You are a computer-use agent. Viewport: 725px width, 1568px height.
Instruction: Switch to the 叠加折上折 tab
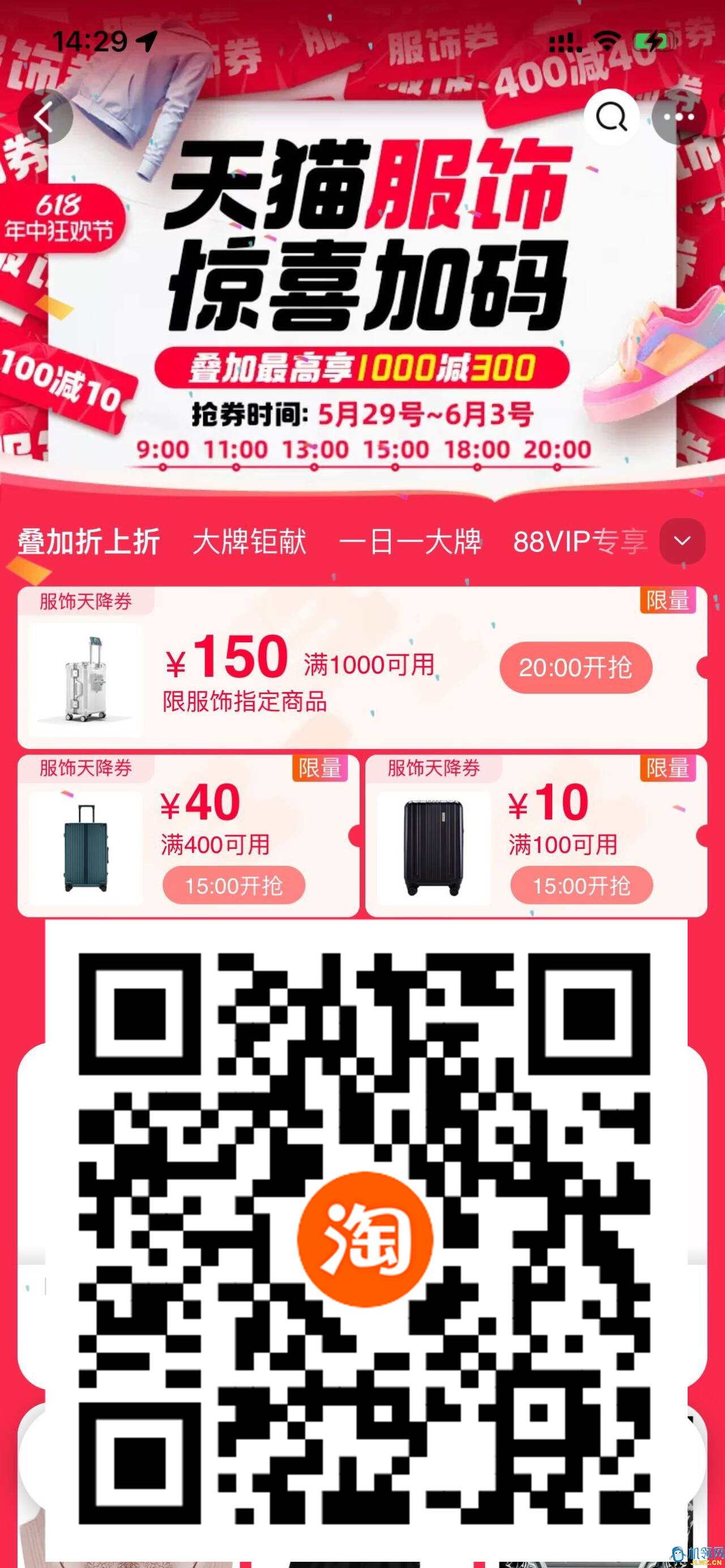pyautogui.click(x=88, y=541)
